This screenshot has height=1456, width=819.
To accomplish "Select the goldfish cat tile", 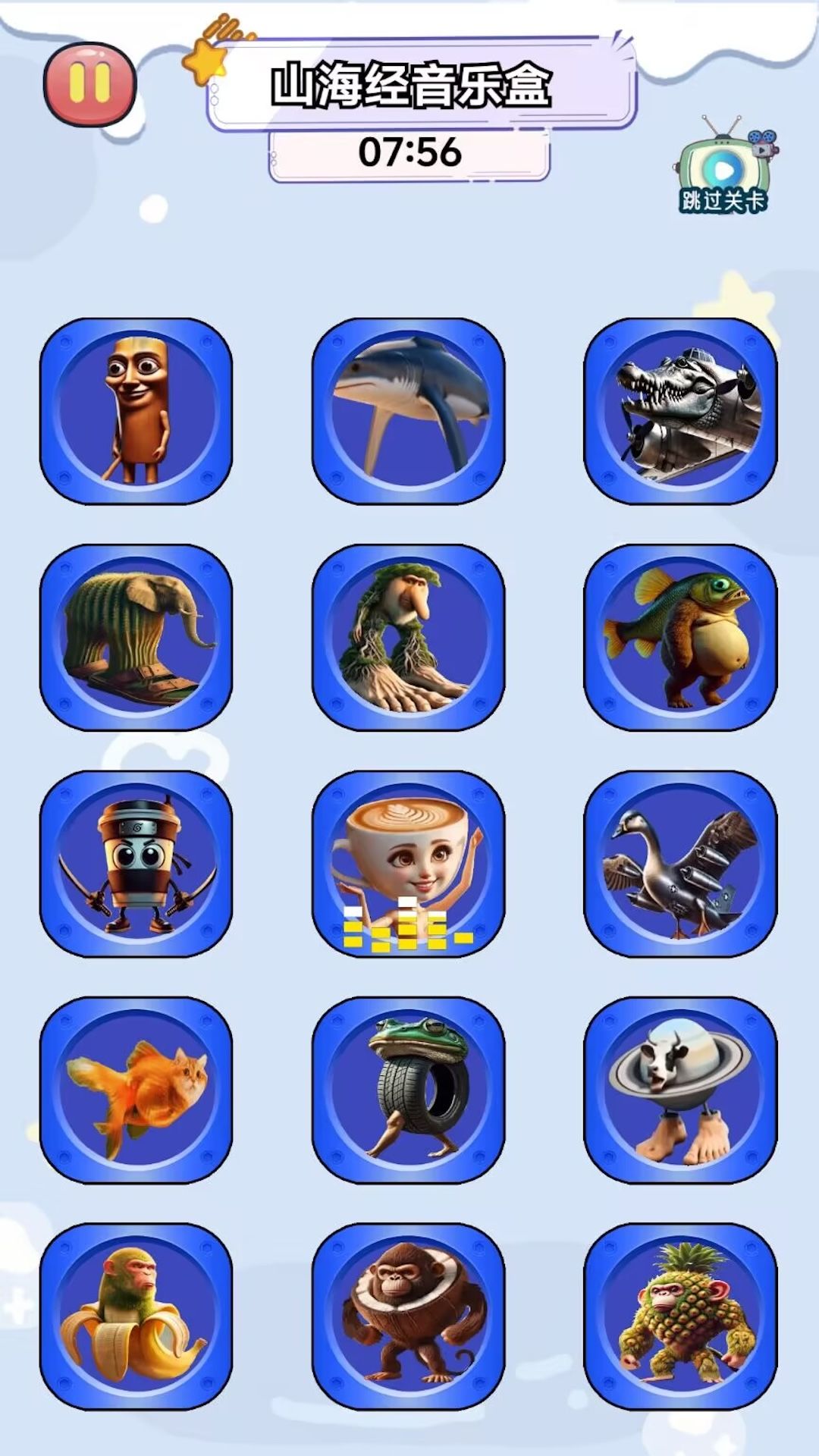I will 136,1090.
